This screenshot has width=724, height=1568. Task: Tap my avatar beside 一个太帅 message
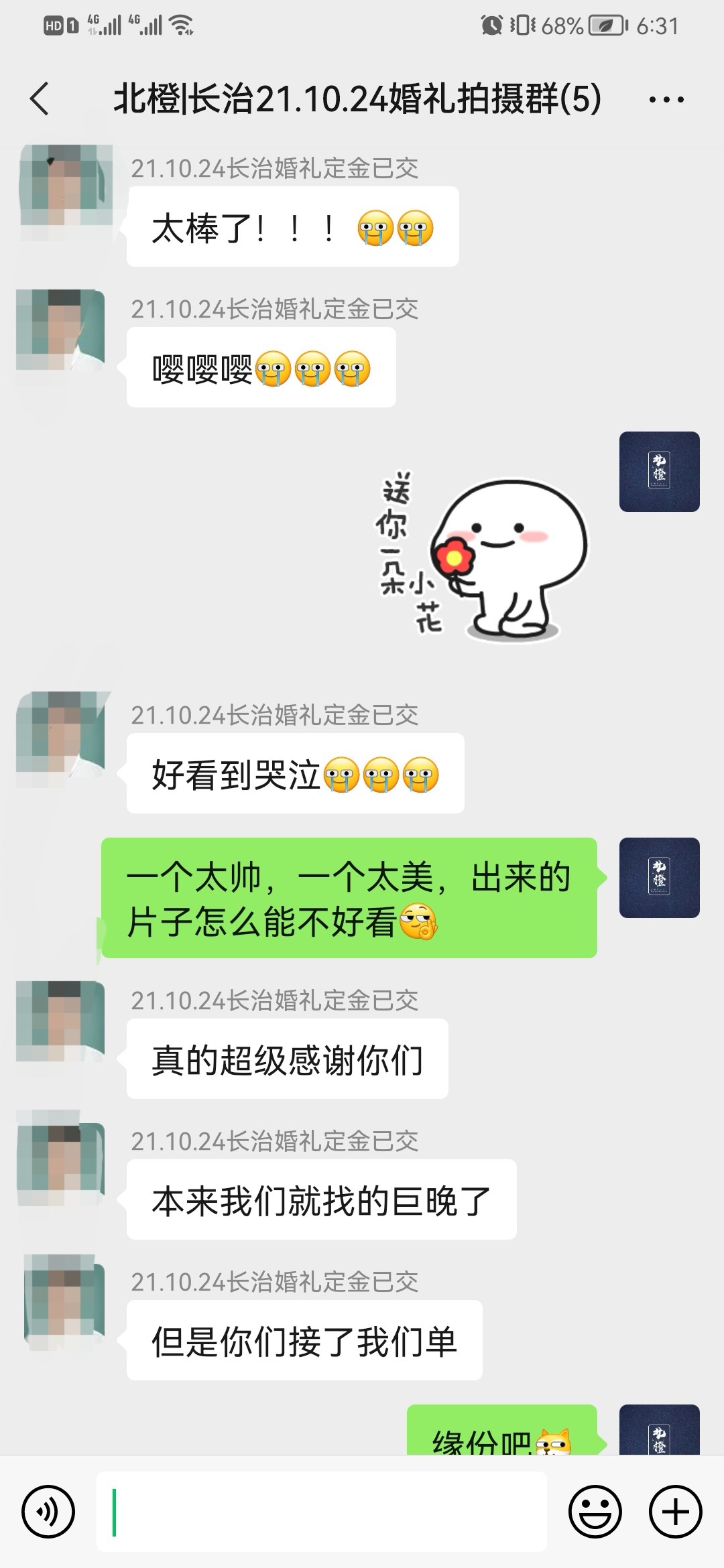point(660,878)
